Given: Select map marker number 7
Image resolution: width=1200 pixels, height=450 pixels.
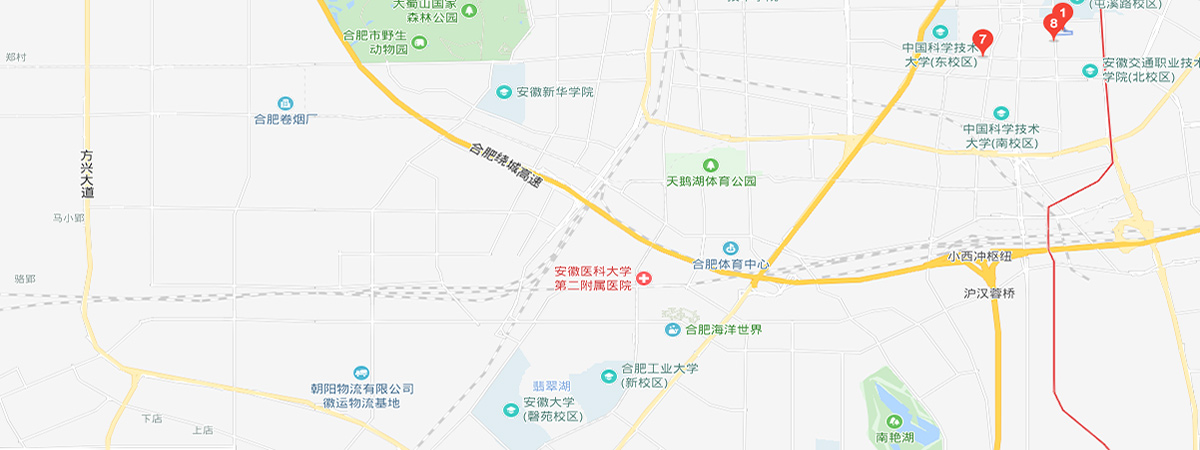Looking at the screenshot, I should coord(983,41).
